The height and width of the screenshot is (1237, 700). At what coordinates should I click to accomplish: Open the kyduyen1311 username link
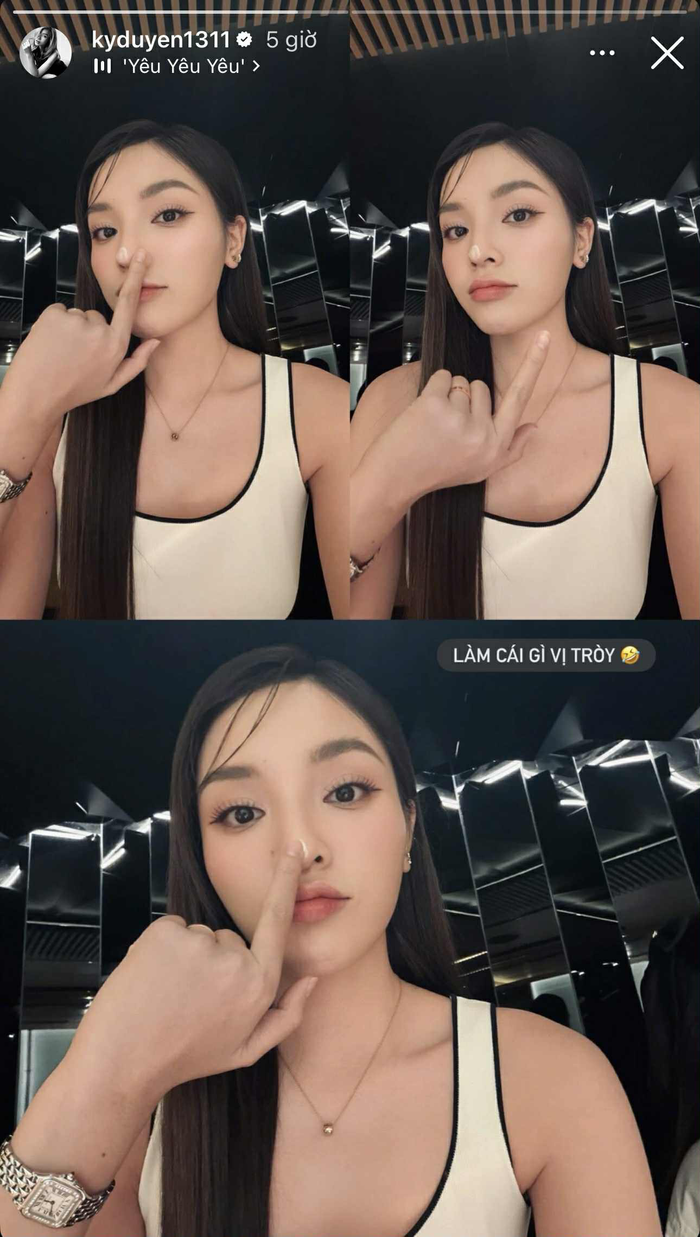(x=160, y=40)
